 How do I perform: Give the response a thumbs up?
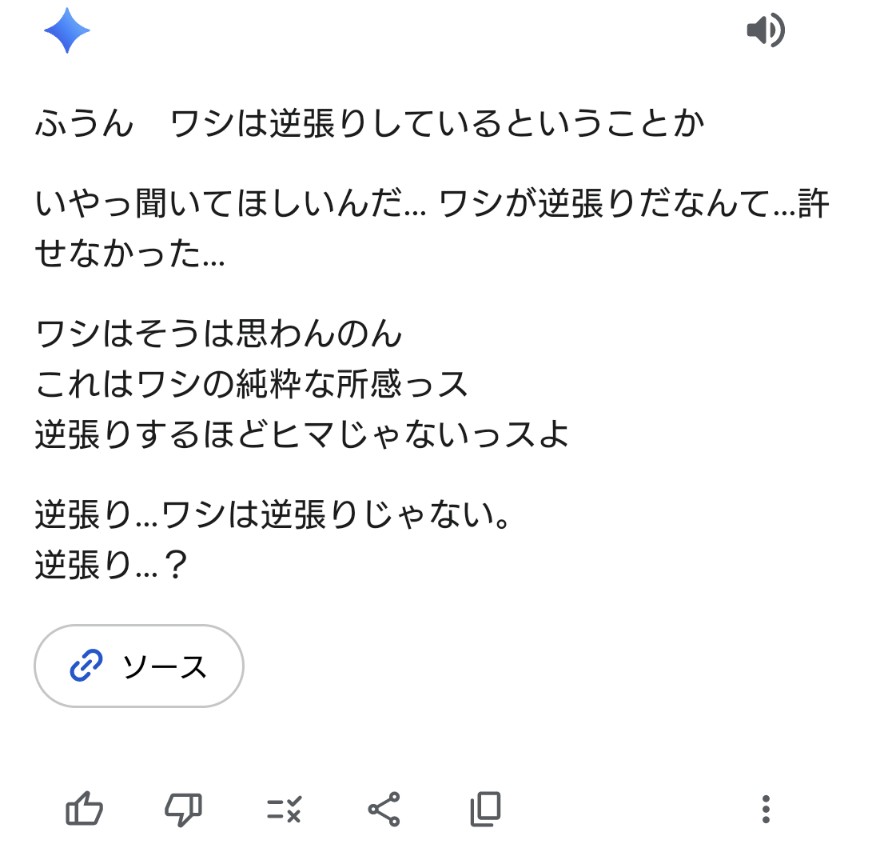click(x=84, y=809)
